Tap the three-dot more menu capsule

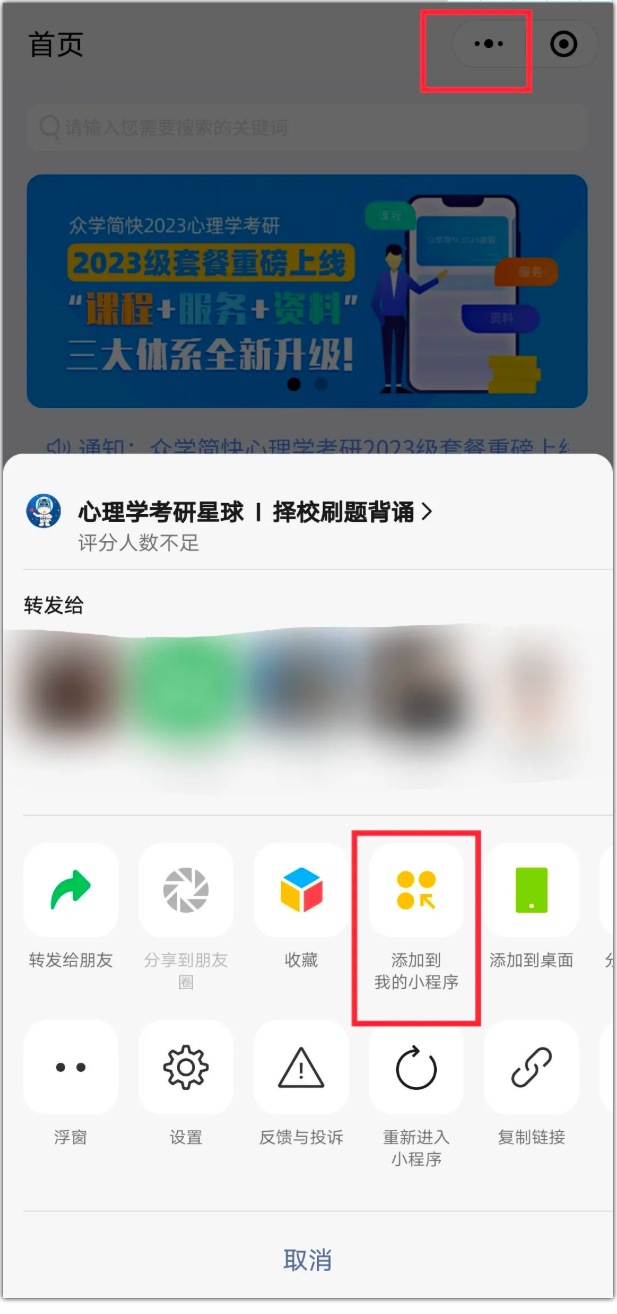coord(489,44)
